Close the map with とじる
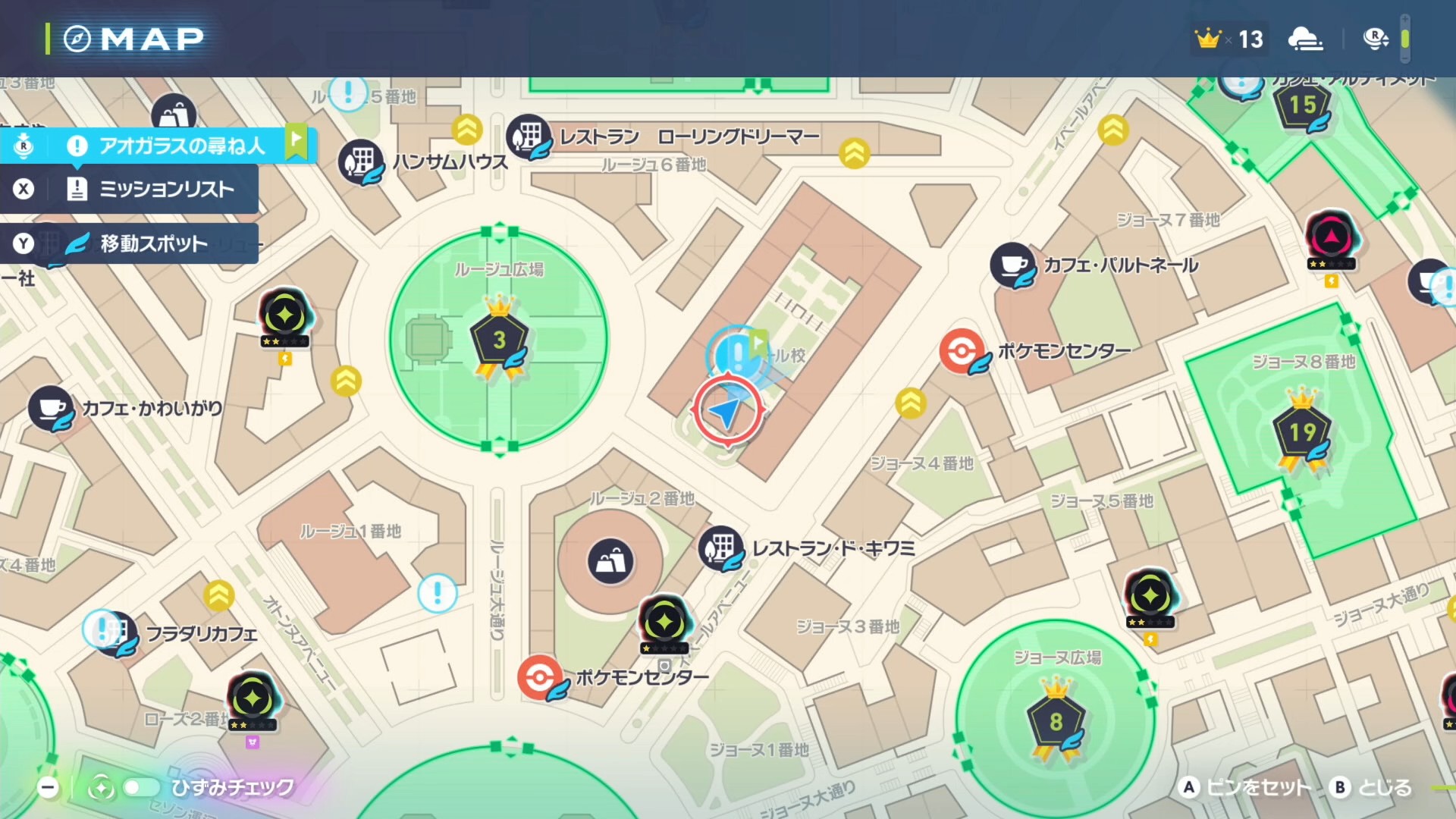Viewport: 1456px width, 819px height. pos(1373,788)
